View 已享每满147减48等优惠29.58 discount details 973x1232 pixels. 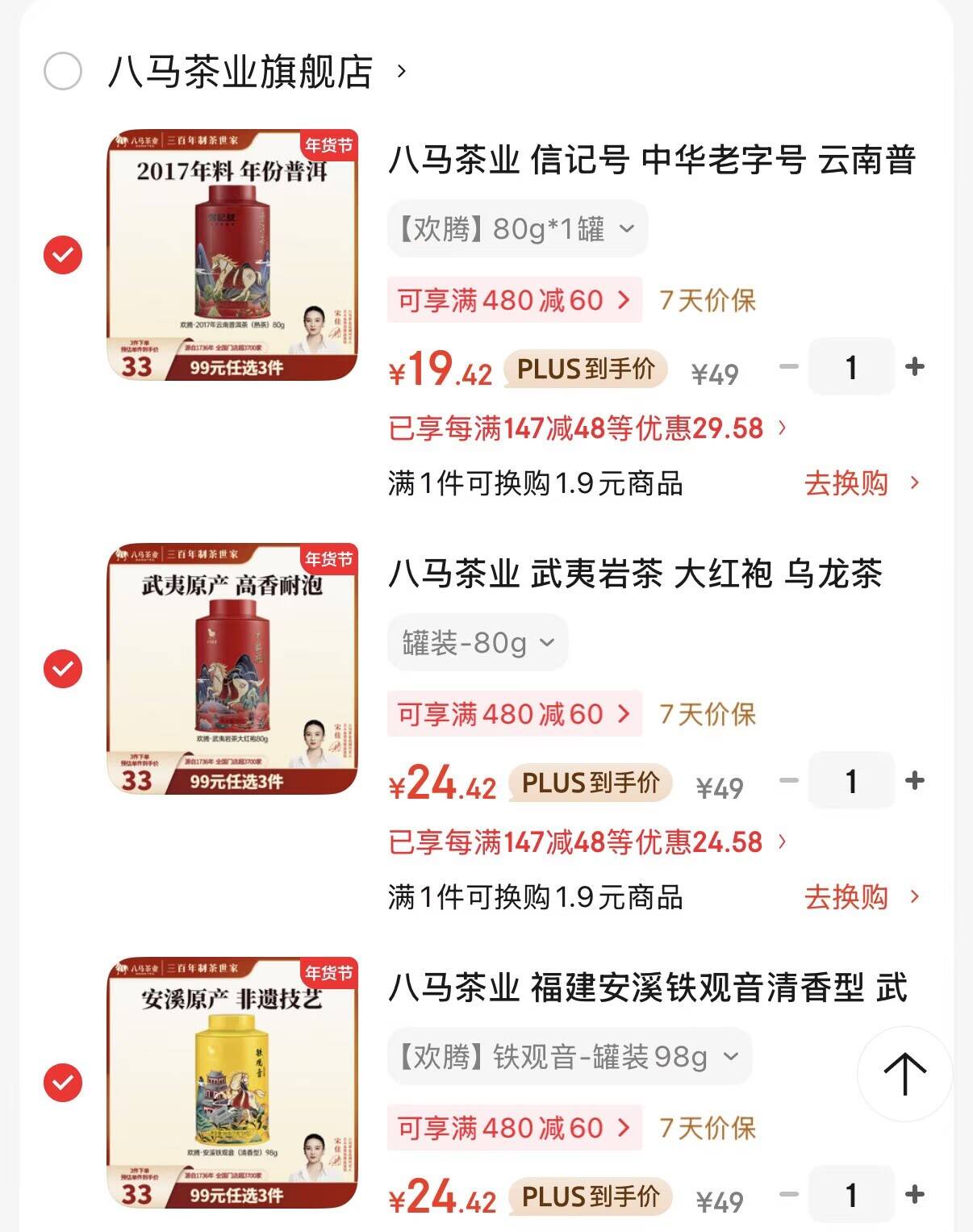[x=587, y=428]
